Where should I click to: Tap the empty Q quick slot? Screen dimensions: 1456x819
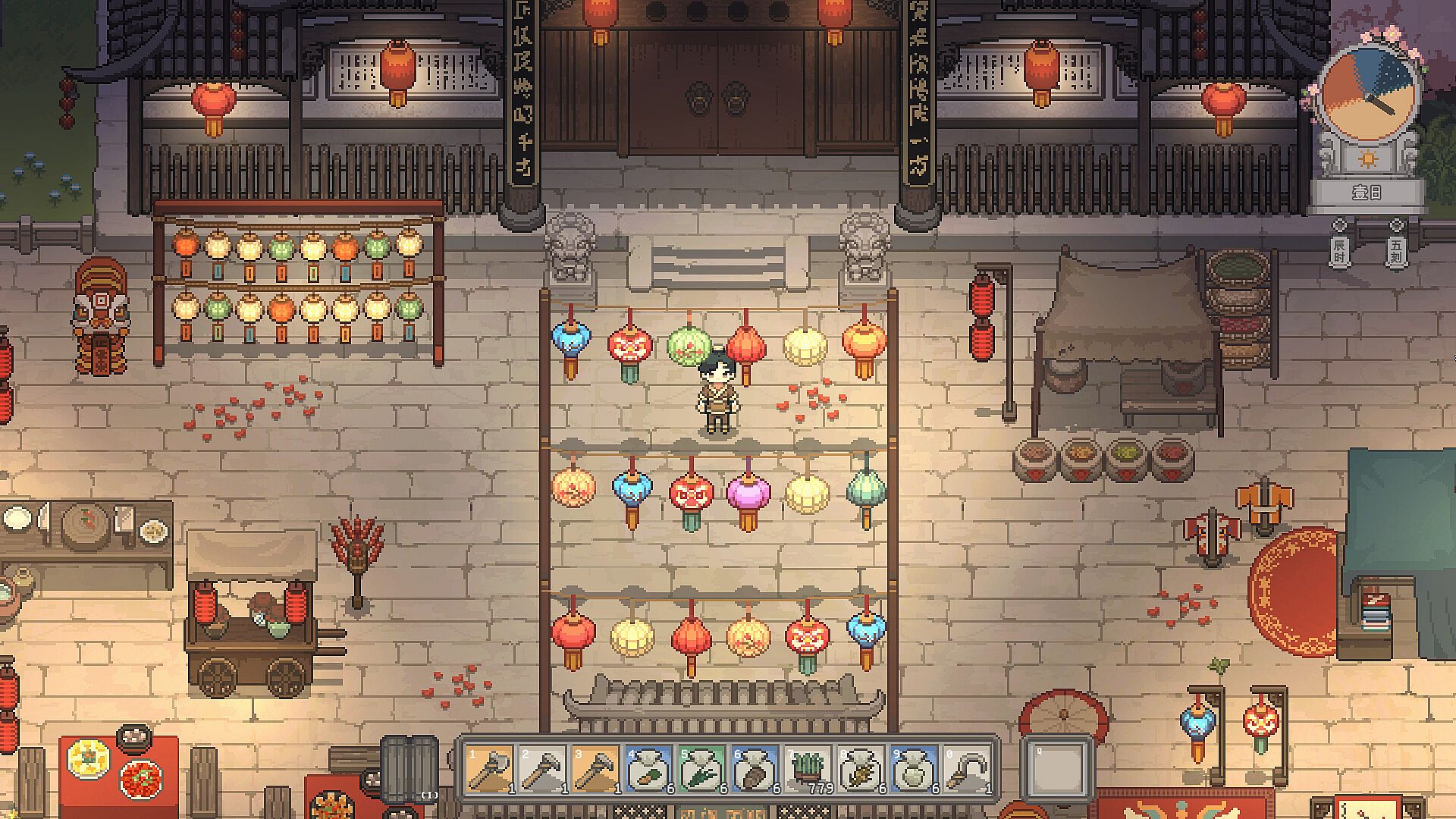(1057, 770)
